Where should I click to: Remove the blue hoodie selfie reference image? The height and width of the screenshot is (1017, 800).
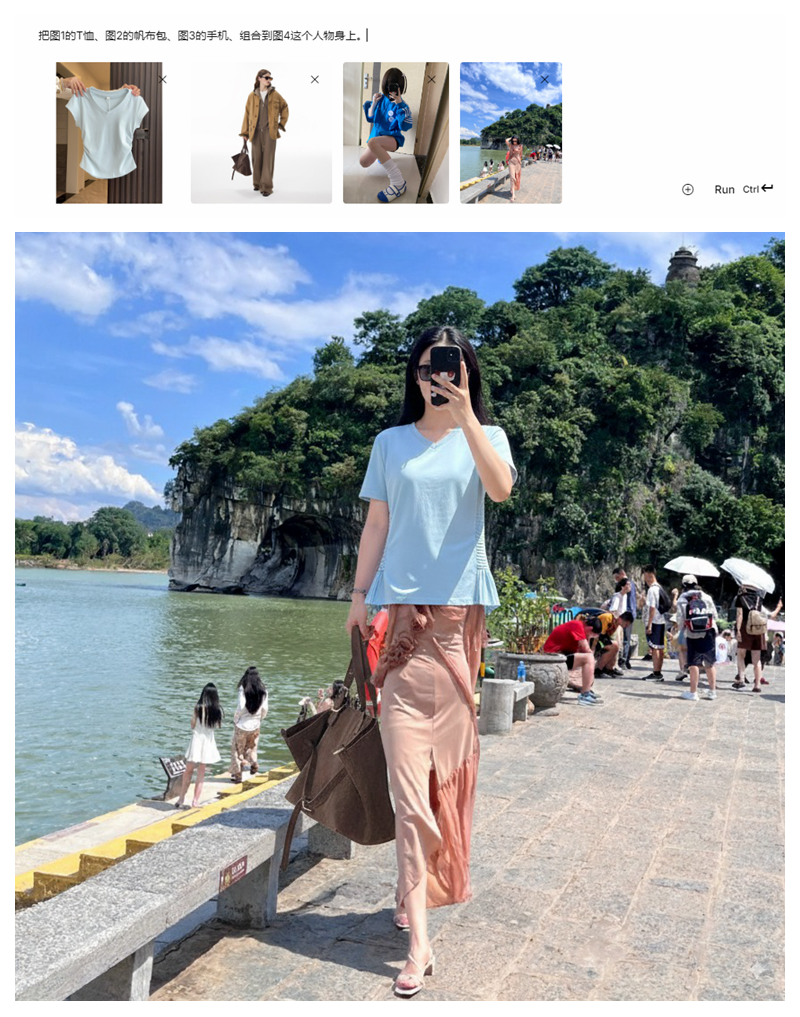432,79
